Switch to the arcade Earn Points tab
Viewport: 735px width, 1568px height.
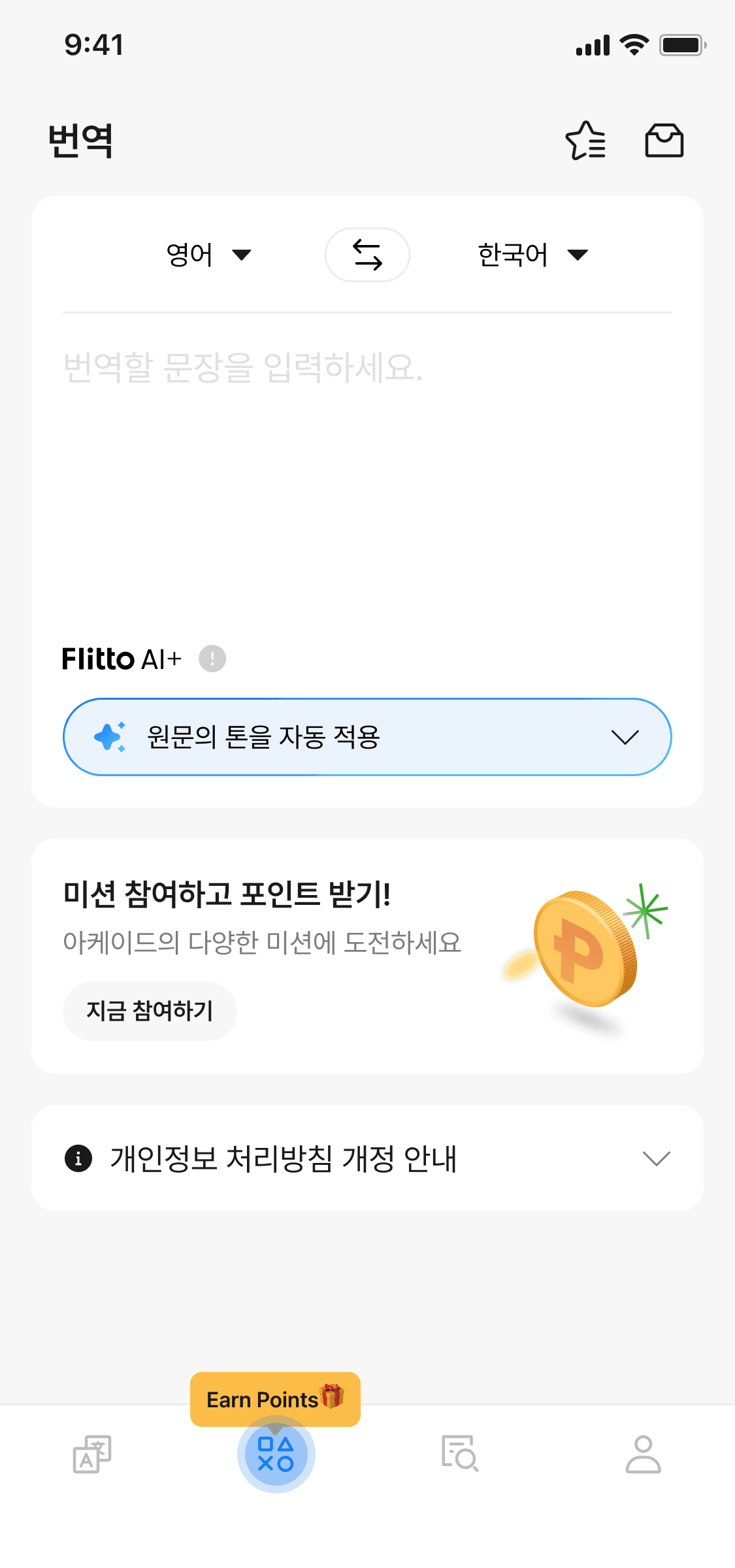276,1454
